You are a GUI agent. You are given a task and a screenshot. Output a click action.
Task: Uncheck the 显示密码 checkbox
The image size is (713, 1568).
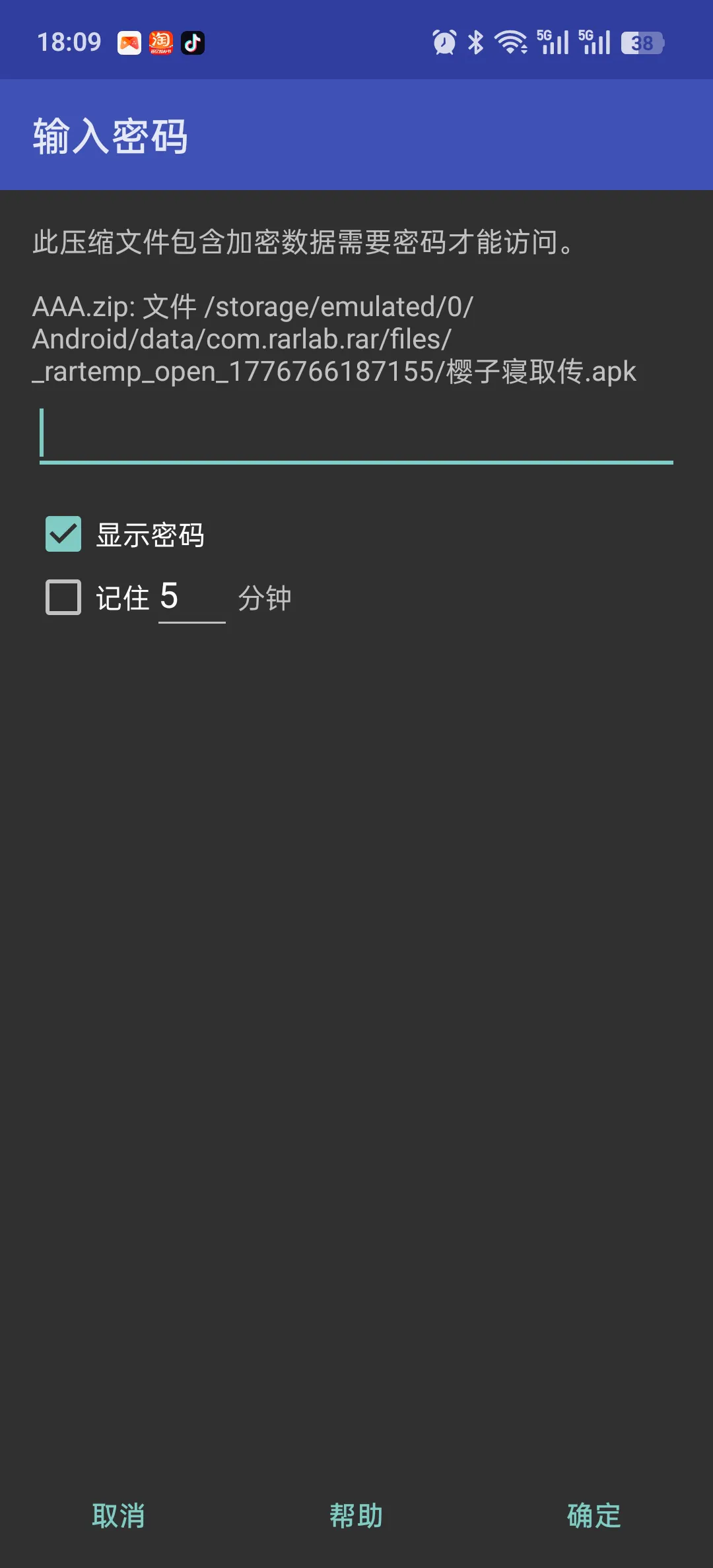click(x=63, y=534)
